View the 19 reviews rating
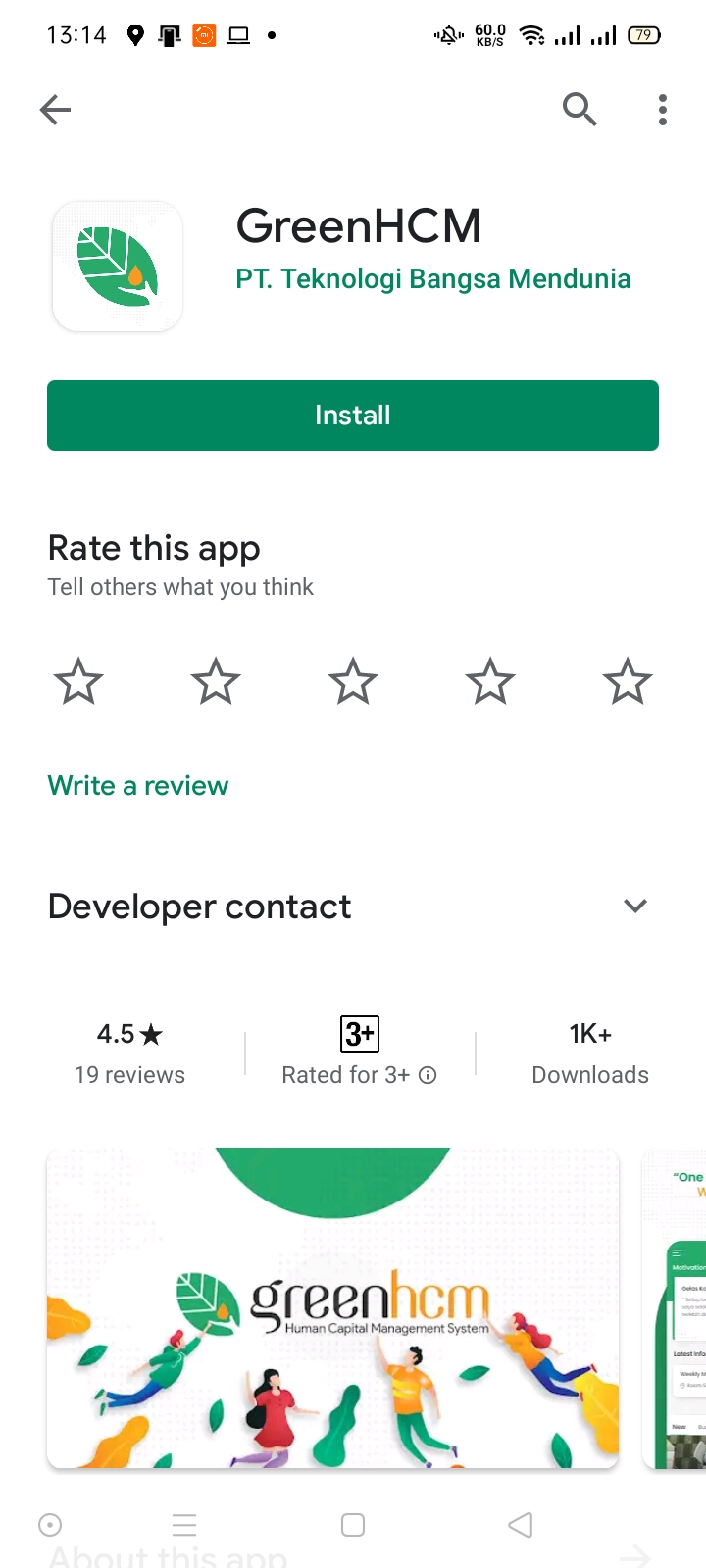Screen dimensions: 706x1568 tap(129, 1053)
